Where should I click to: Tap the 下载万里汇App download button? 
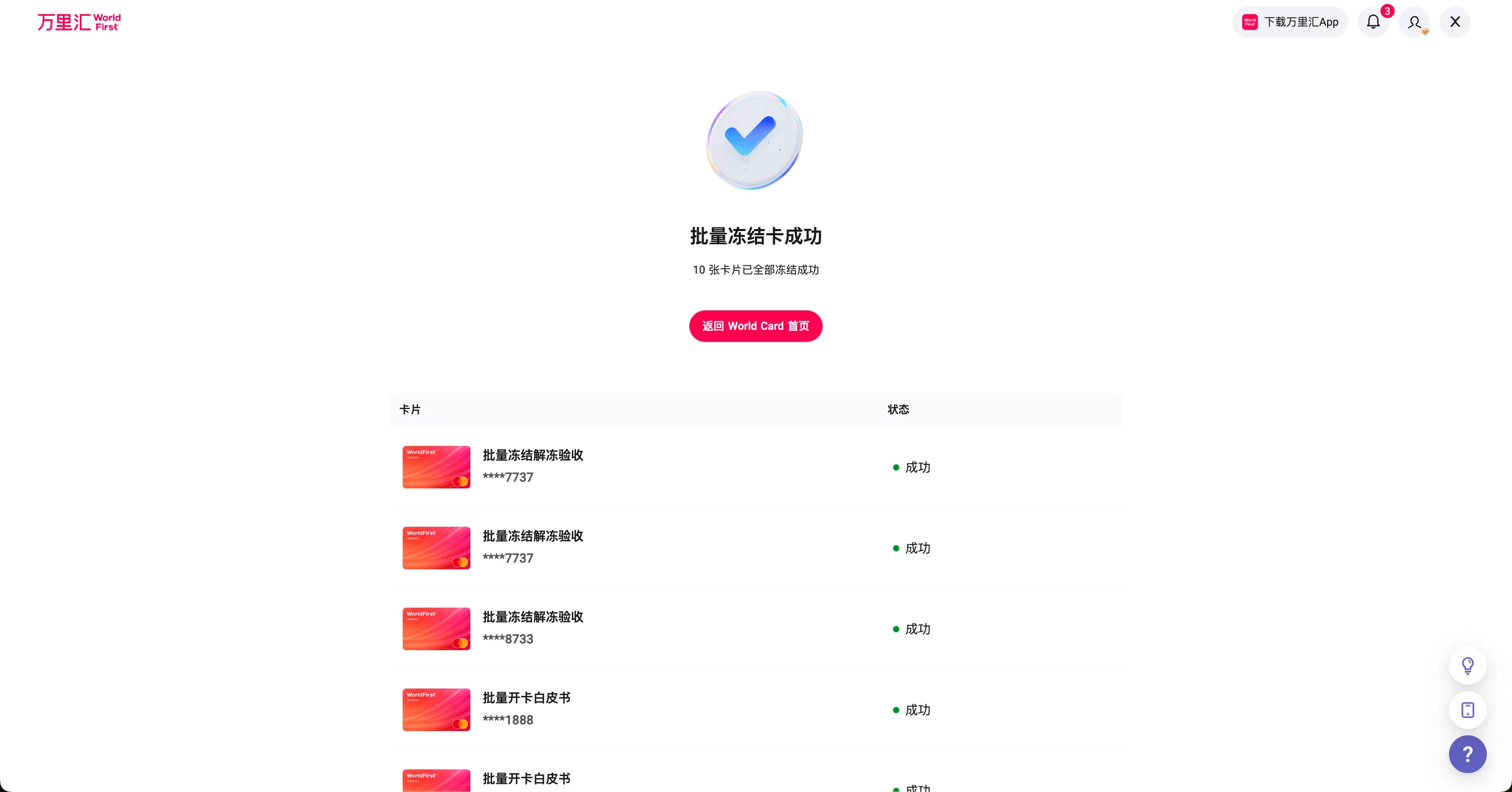1290,22
